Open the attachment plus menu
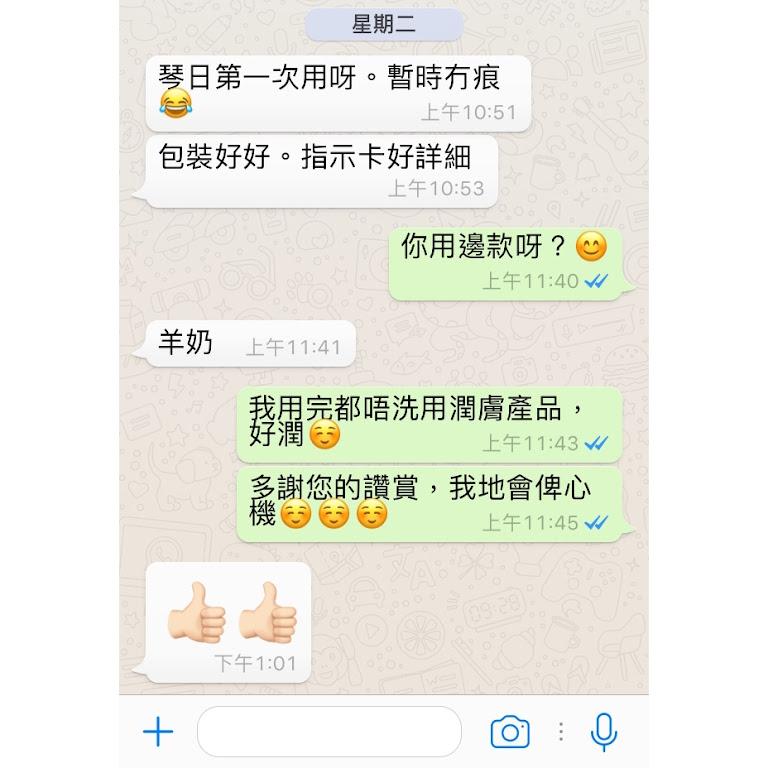Image resolution: width=768 pixels, height=768 pixels. coord(158,732)
